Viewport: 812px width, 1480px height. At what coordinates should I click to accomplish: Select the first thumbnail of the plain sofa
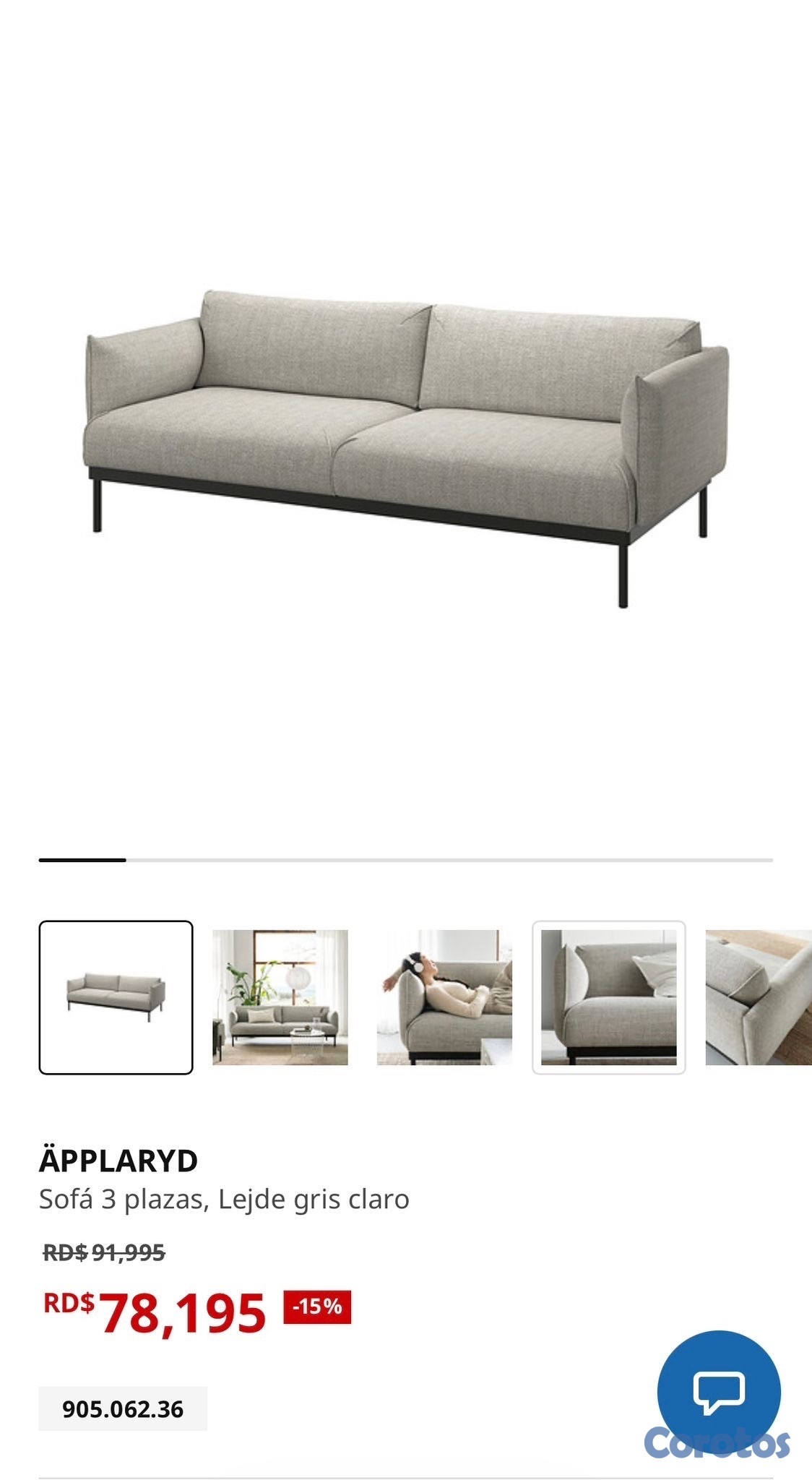tap(116, 997)
